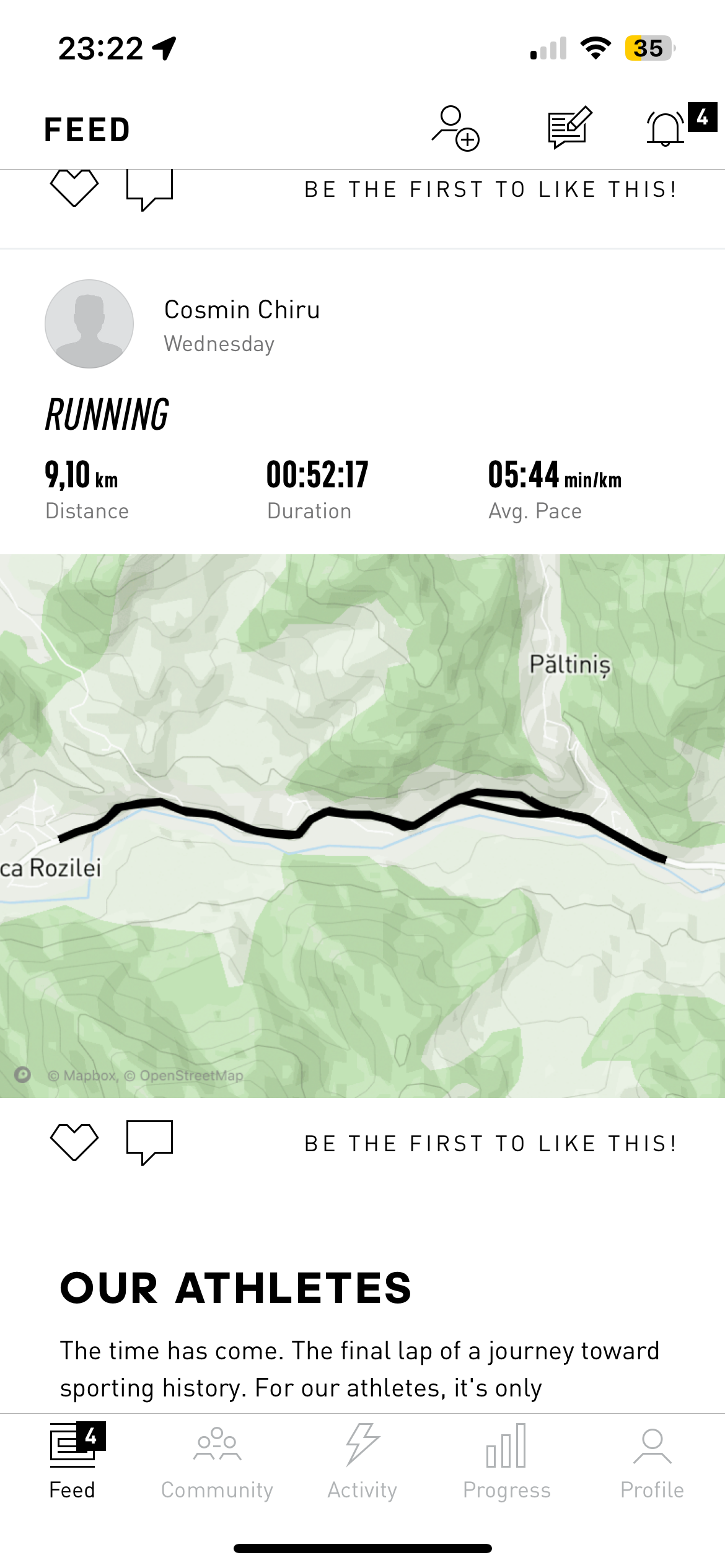The width and height of the screenshot is (725, 1568).
Task: Create a new post with compose icon
Action: pos(569,128)
